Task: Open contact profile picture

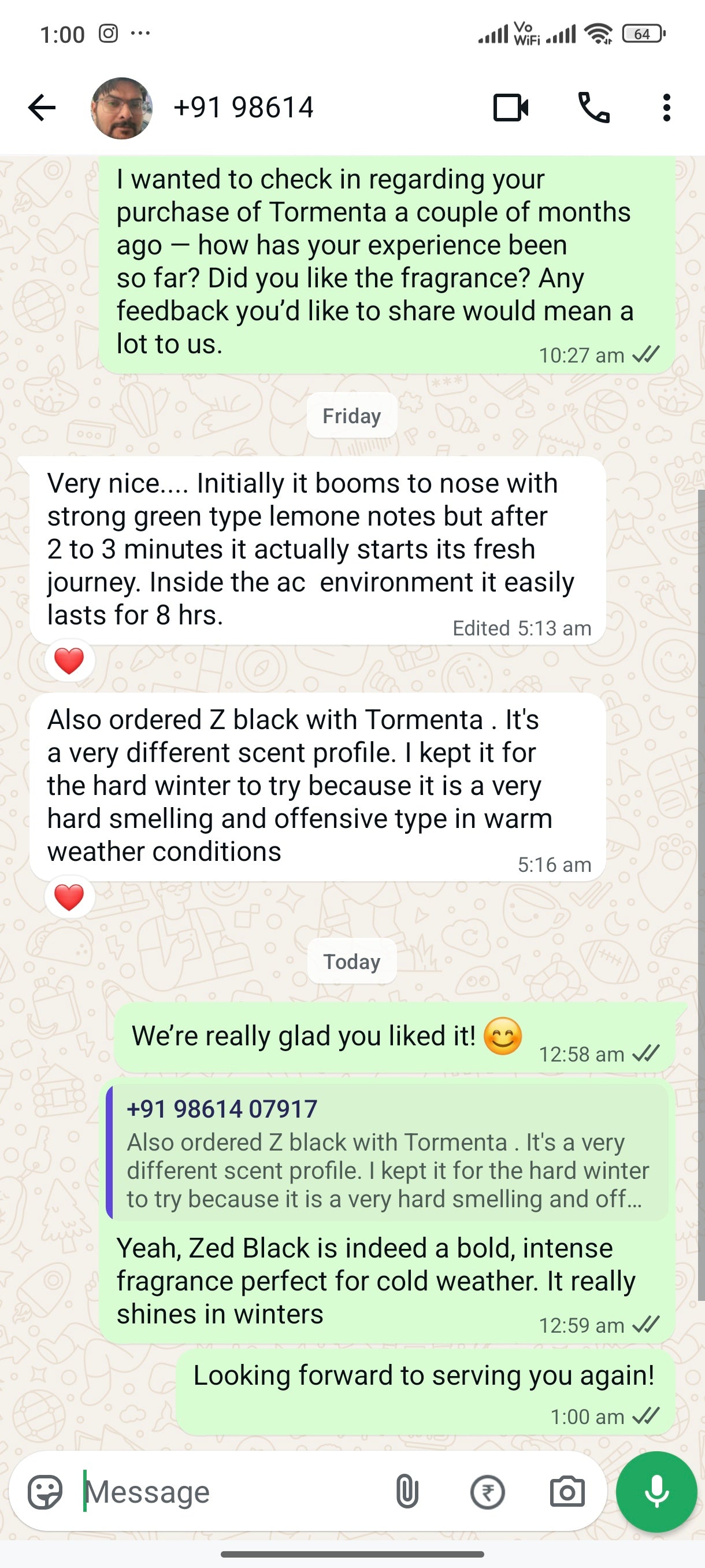Action: pos(122,108)
